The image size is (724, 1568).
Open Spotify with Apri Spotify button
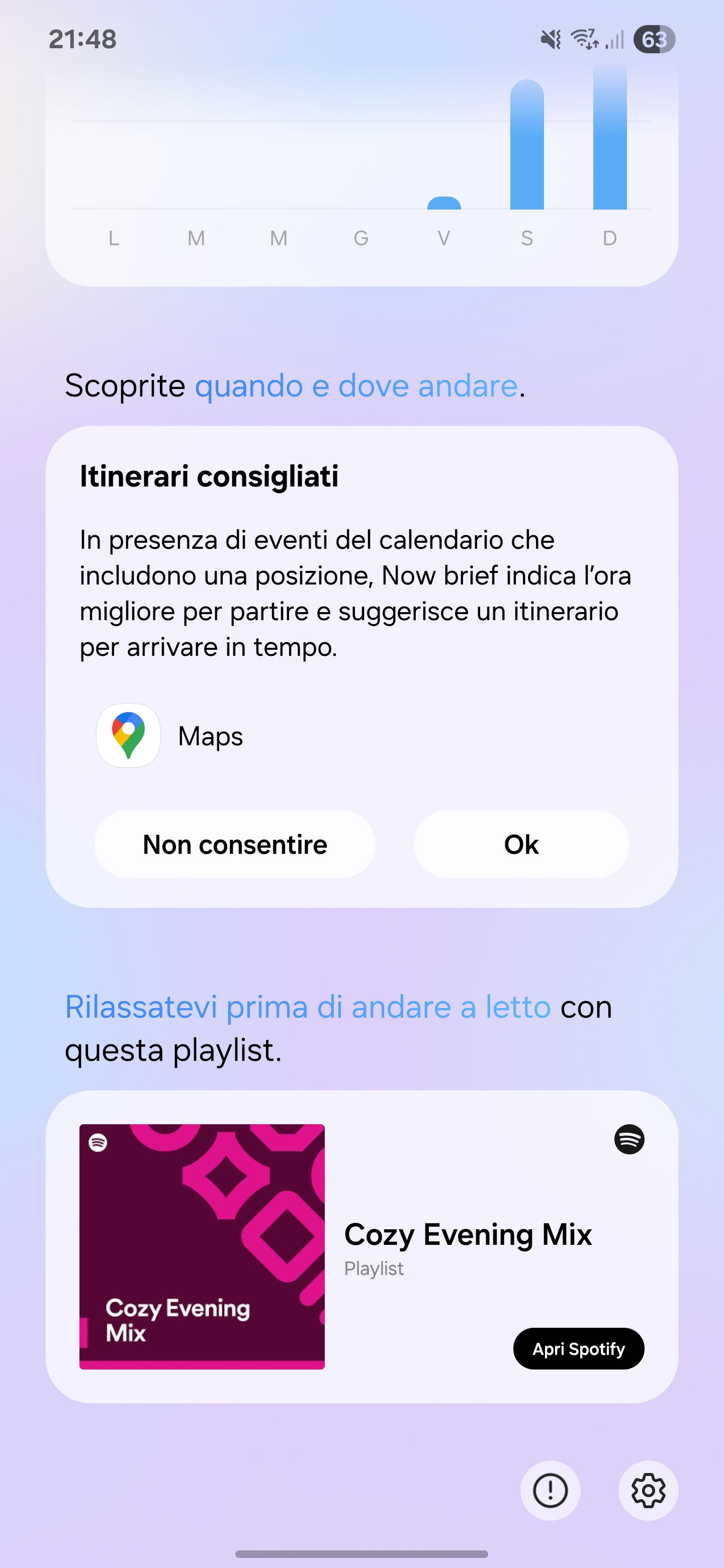[579, 1349]
